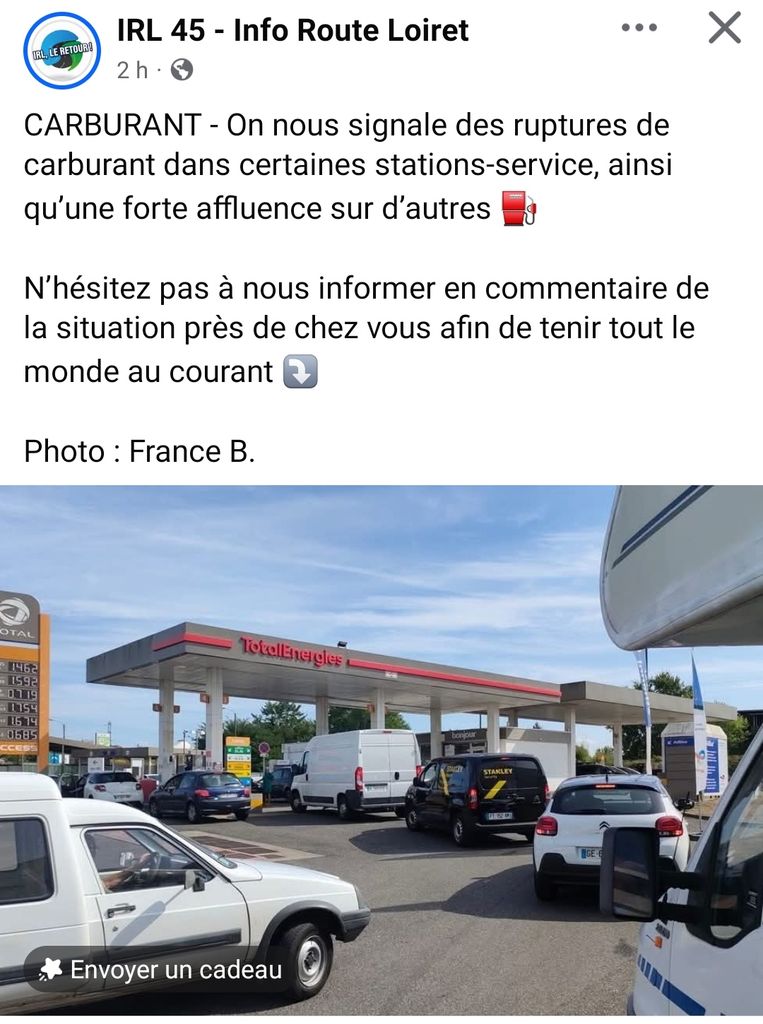Tap Envoyer un cadeau
The height and width of the screenshot is (1024, 763).
pyautogui.click(x=160, y=969)
